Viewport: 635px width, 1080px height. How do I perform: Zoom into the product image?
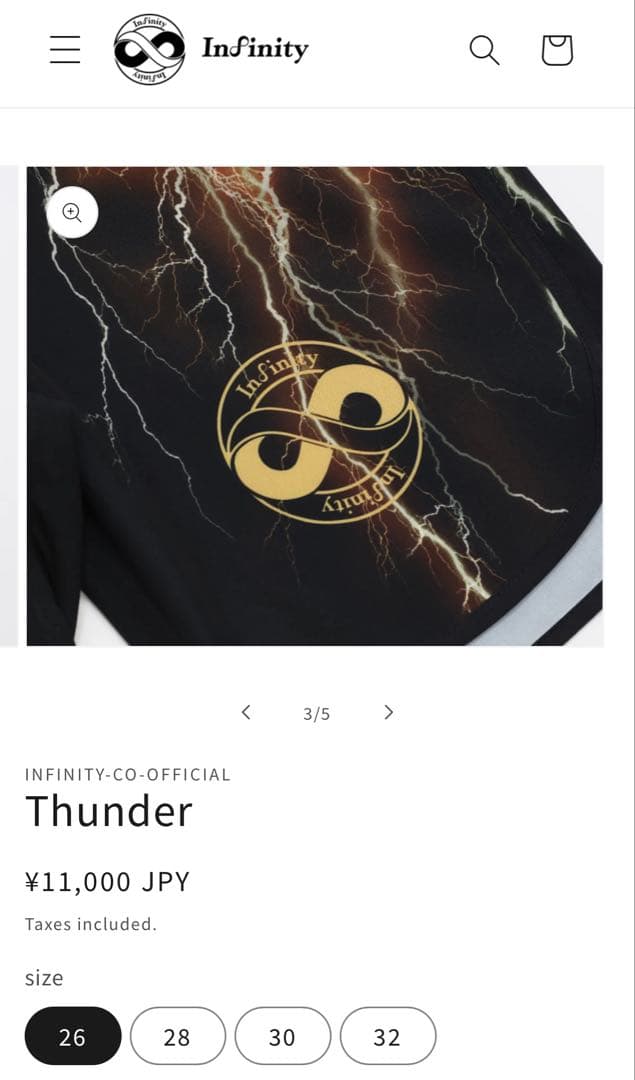pyautogui.click(x=72, y=212)
